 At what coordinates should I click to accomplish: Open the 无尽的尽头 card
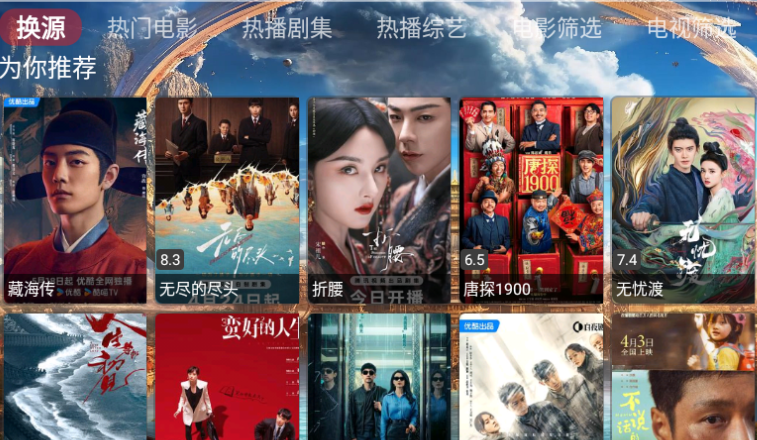click(x=227, y=200)
